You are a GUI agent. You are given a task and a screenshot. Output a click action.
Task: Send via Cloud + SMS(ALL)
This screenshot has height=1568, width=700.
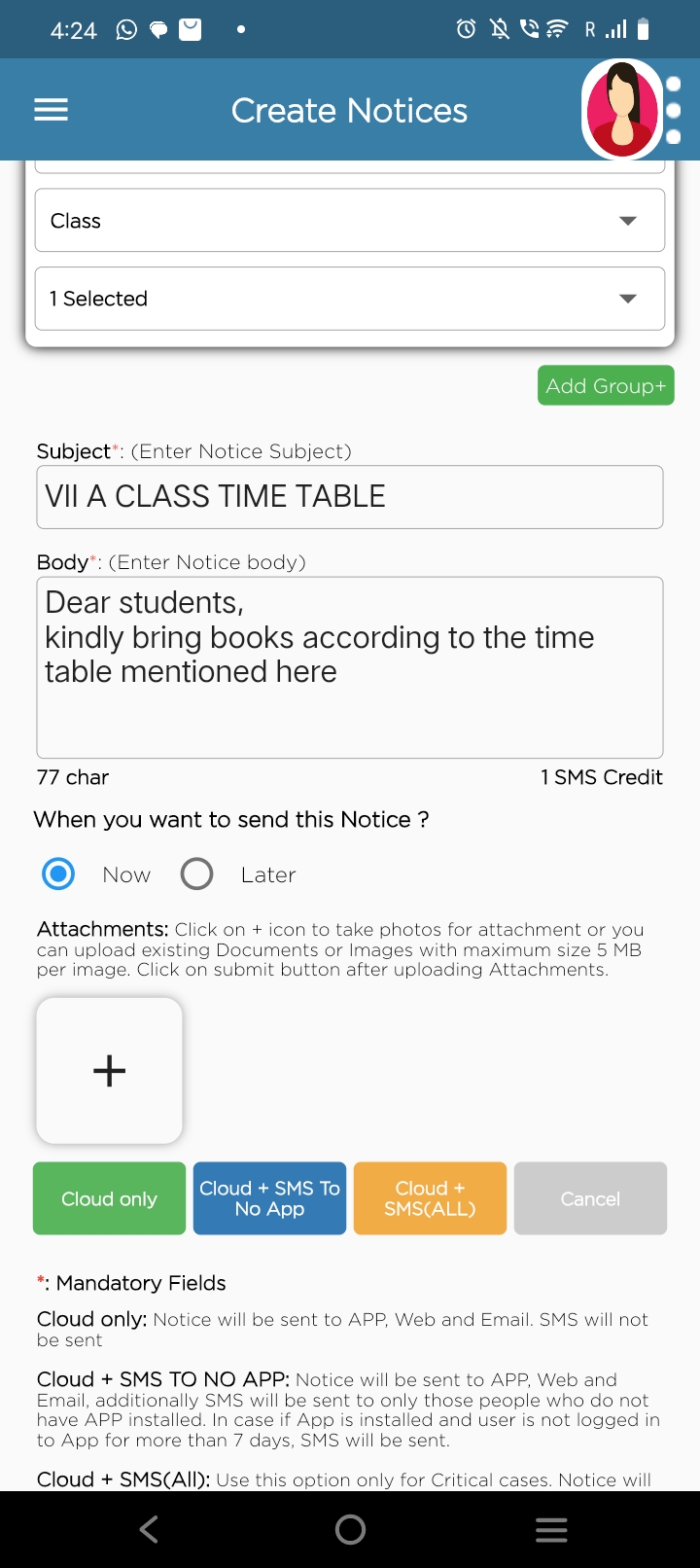click(x=430, y=1198)
